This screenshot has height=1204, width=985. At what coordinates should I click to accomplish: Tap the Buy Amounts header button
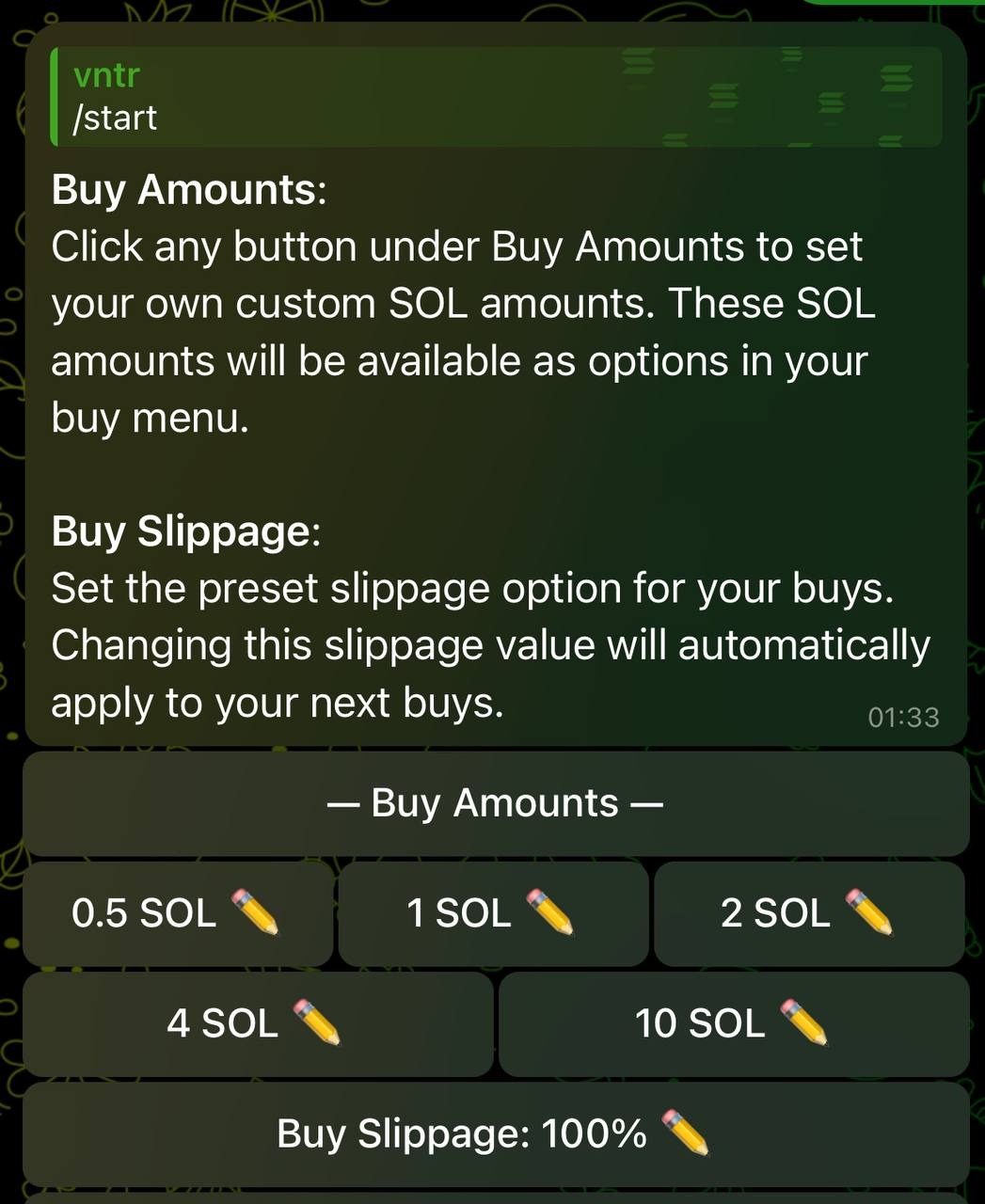click(496, 803)
